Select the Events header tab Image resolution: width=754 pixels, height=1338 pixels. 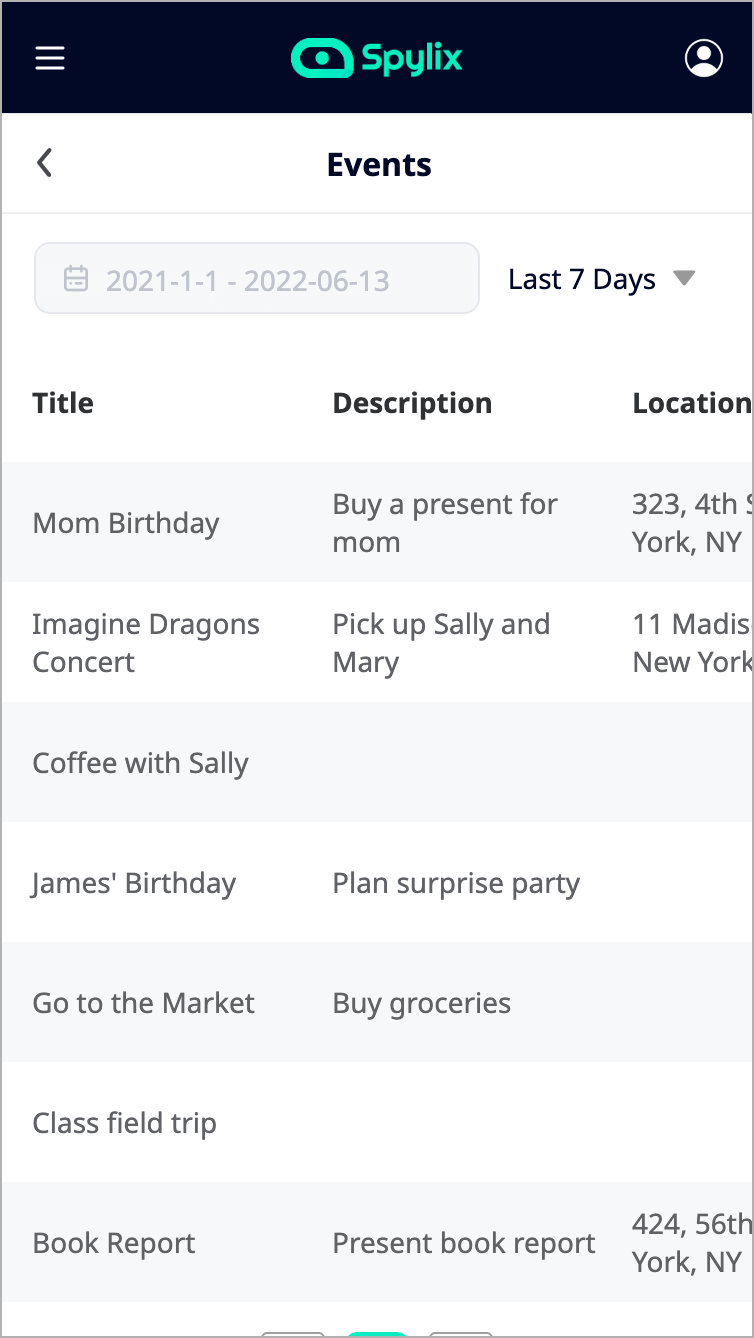point(379,164)
